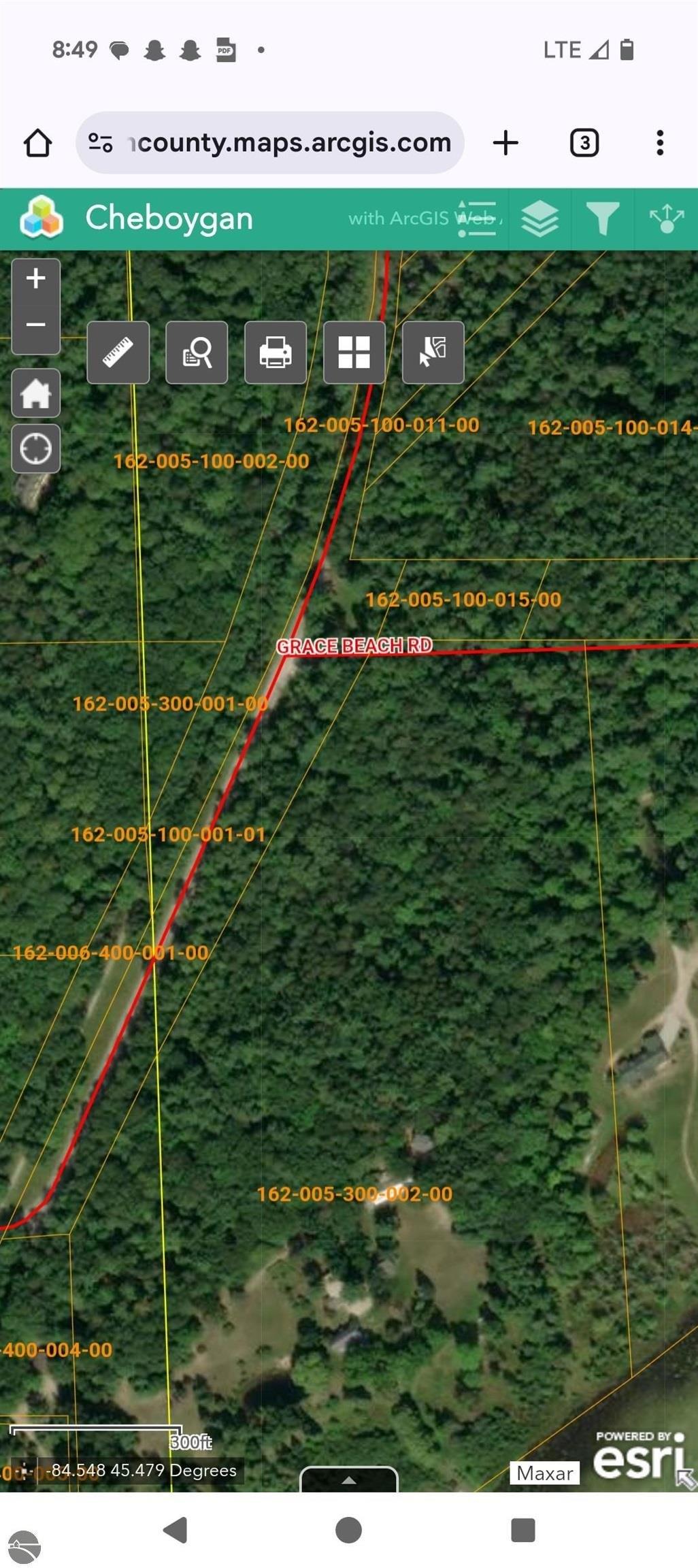Open the layers list

click(x=539, y=218)
